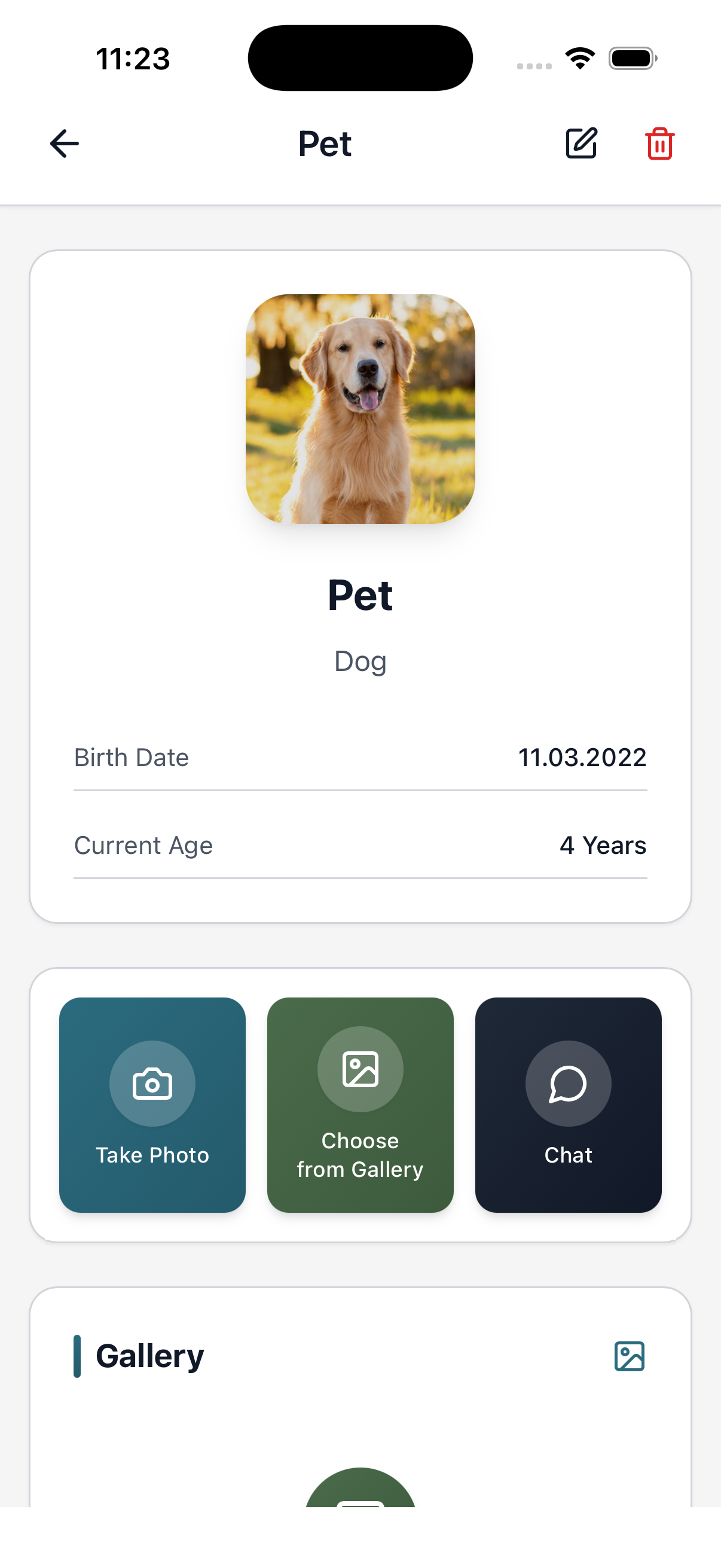Tap the Current Age row
Viewport: 721px width, 1568px height.
pyautogui.click(x=360, y=845)
